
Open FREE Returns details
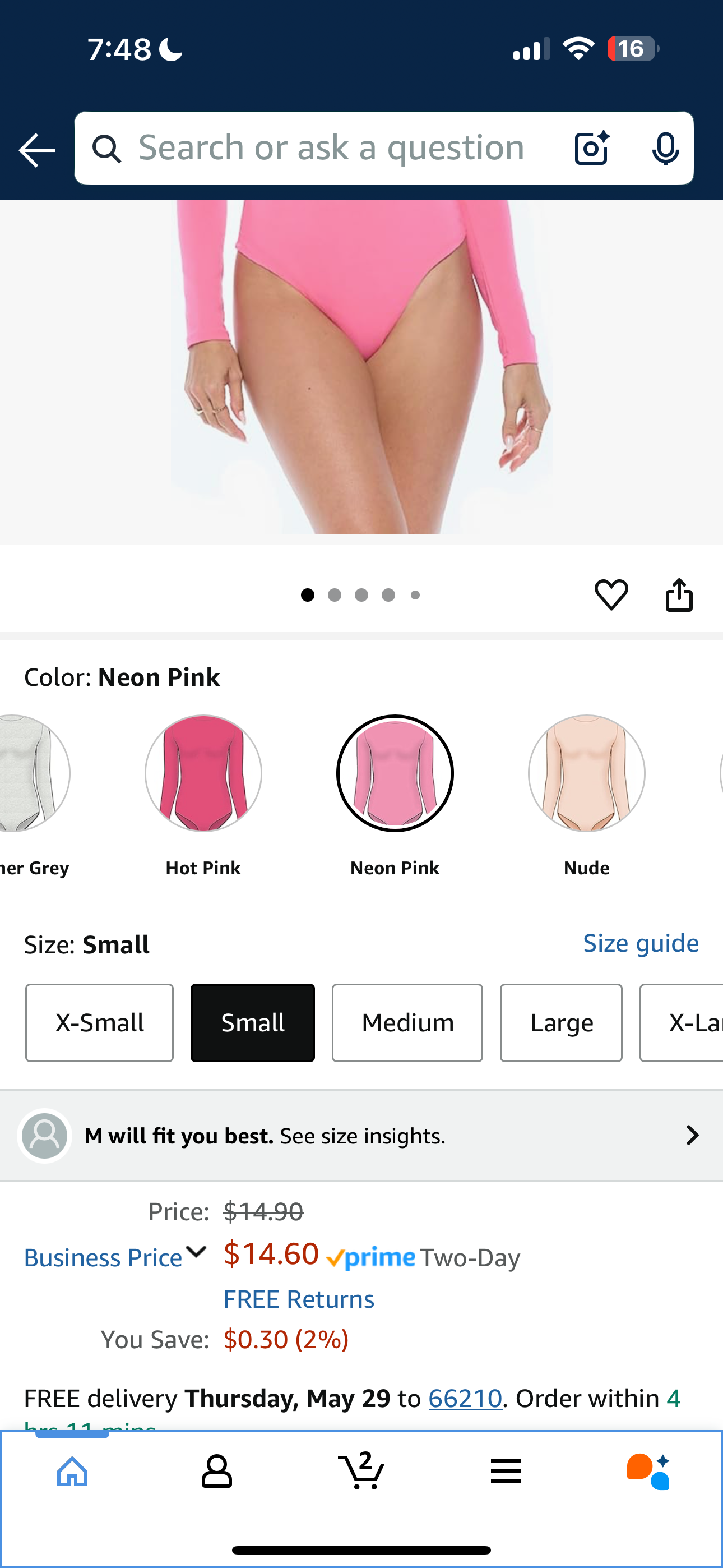pos(299,1299)
